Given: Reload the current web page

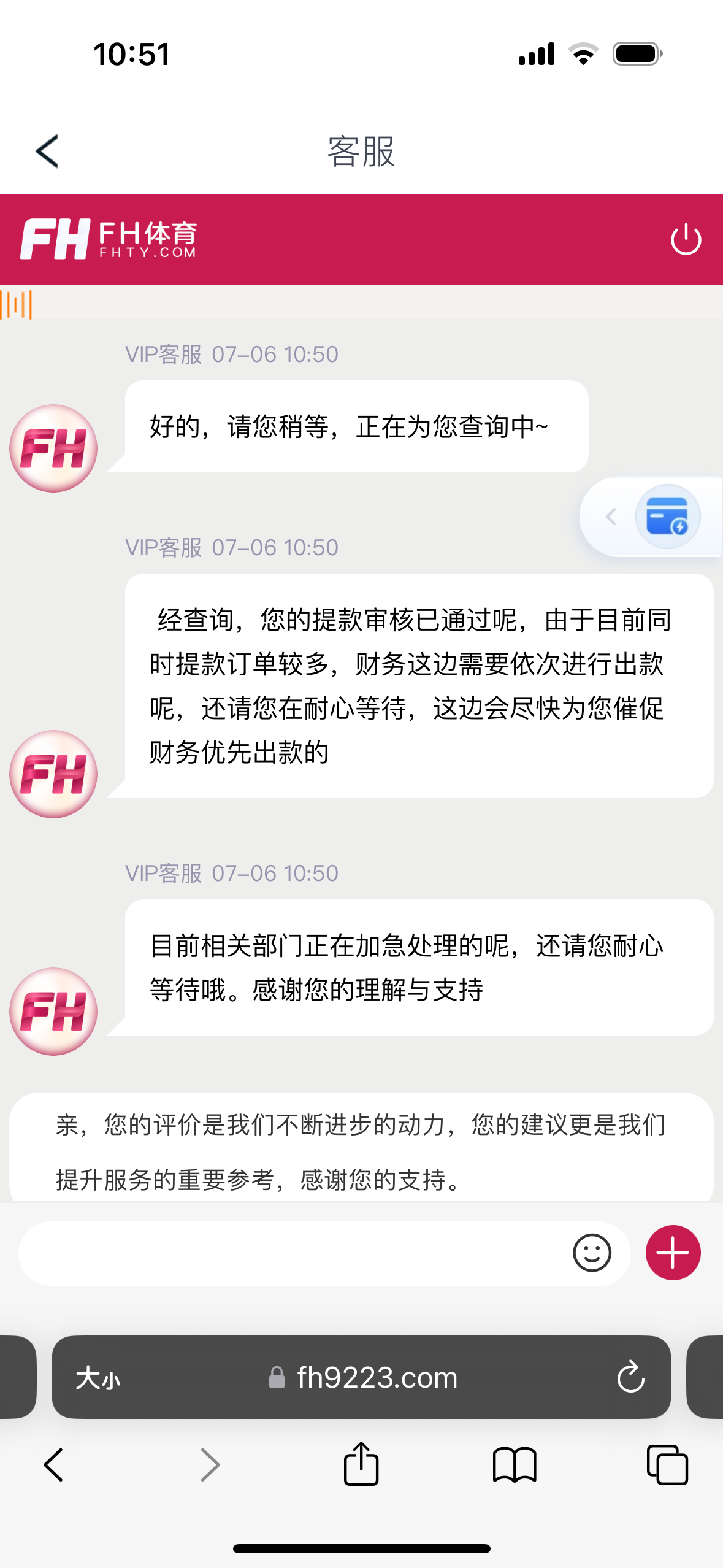Looking at the screenshot, I should click(630, 1378).
